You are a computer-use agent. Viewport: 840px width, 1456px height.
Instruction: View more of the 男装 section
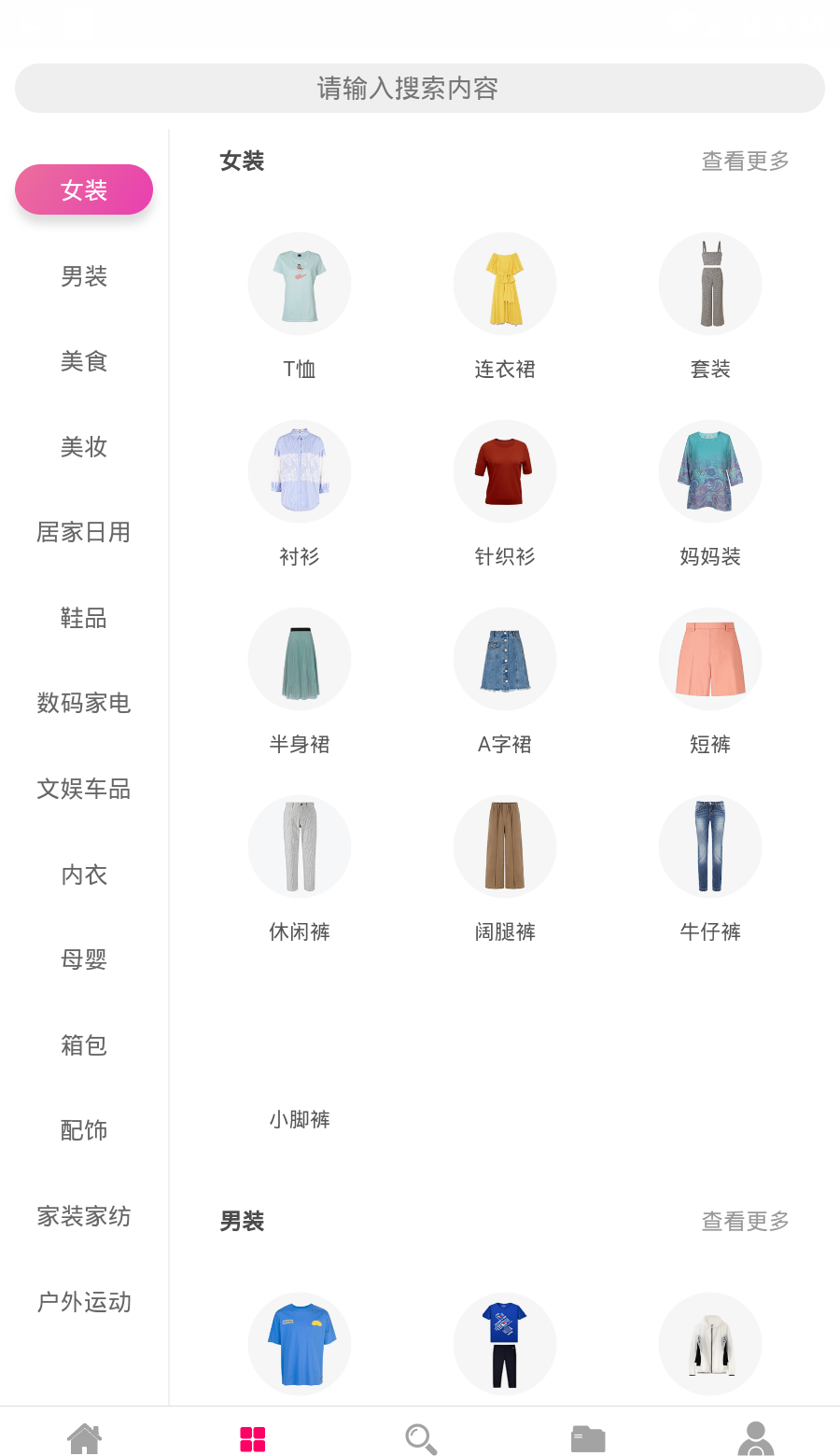click(745, 1222)
